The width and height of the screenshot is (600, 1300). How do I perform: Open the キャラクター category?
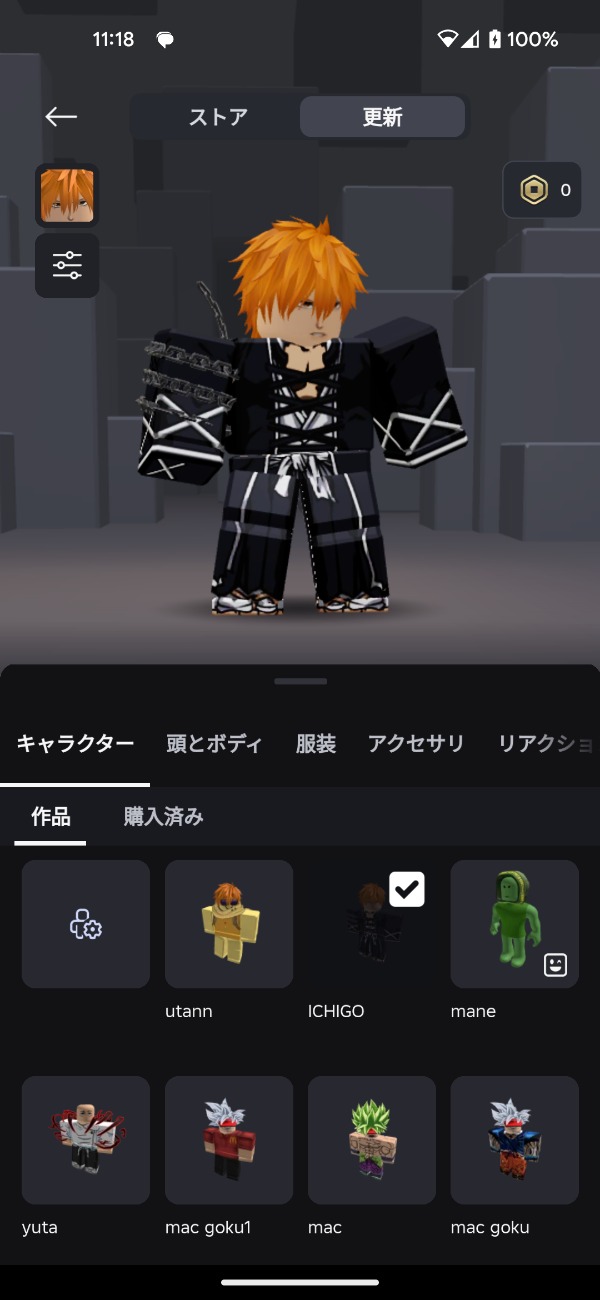click(x=75, y=744)
